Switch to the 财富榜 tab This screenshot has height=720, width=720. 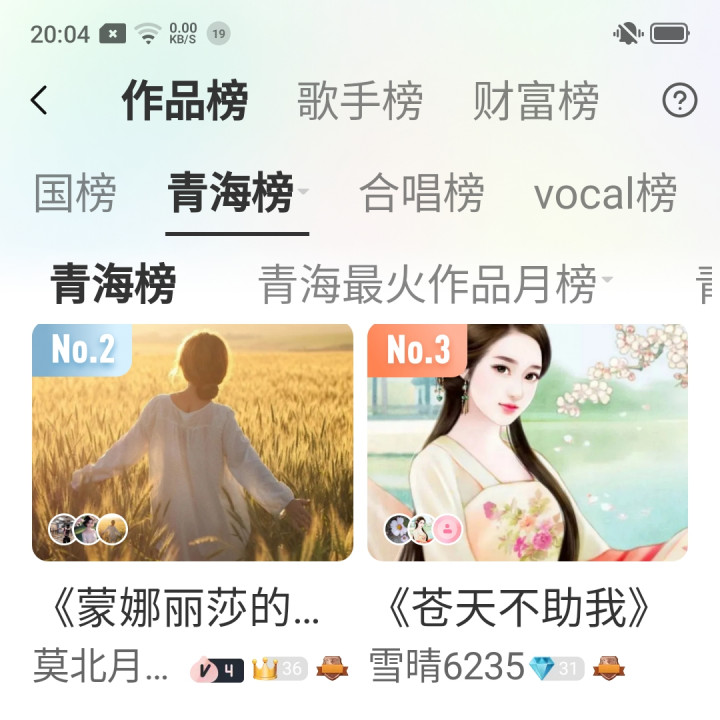(x=536, y=101)
